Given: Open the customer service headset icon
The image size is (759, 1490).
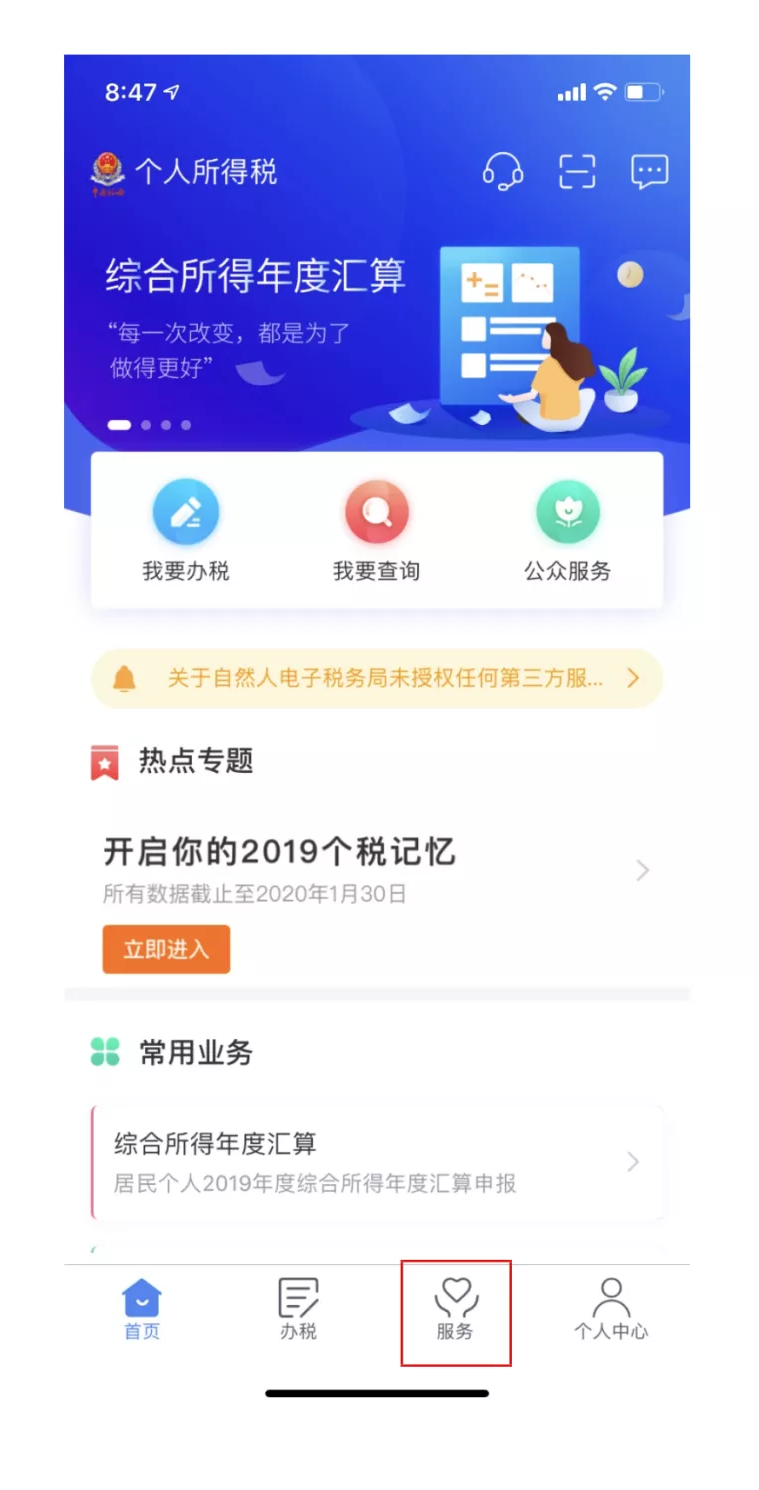Looking at the screenshot, I should (502, 172).
